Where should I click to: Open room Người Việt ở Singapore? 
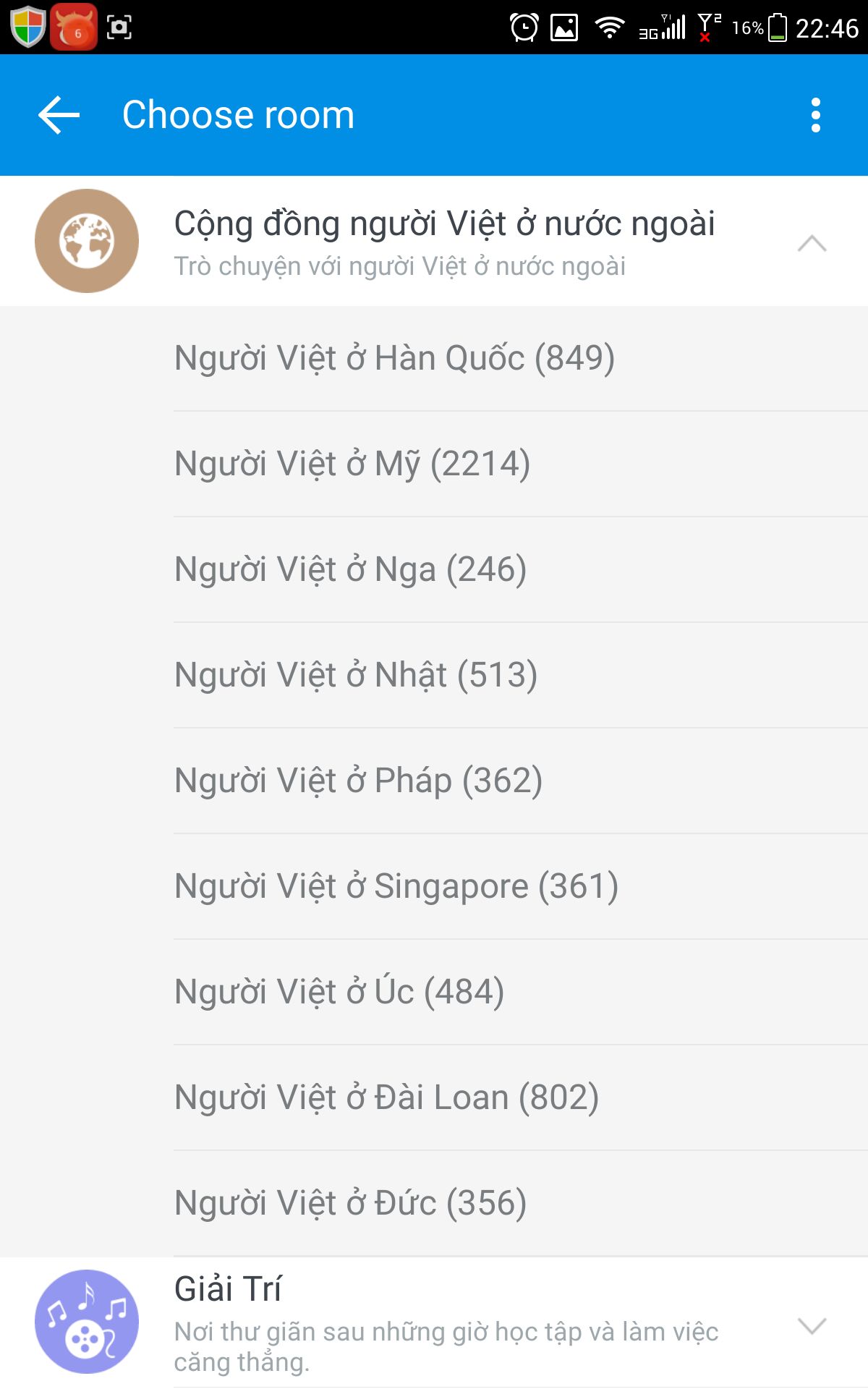click(x=396, y=886)
